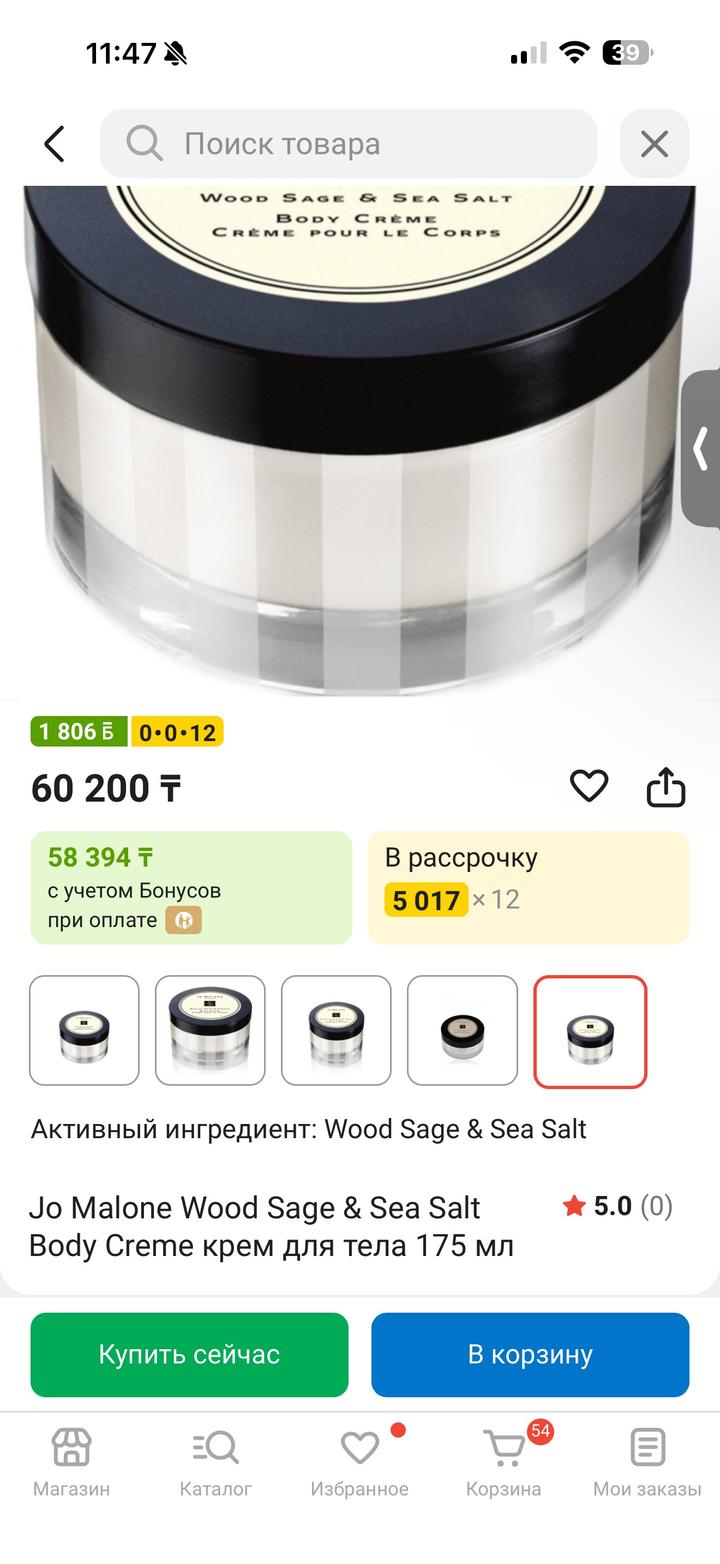Add the item with В корзину
Image resolution: width=720 pixels, height=1564 pixels.
point(530,1355)
